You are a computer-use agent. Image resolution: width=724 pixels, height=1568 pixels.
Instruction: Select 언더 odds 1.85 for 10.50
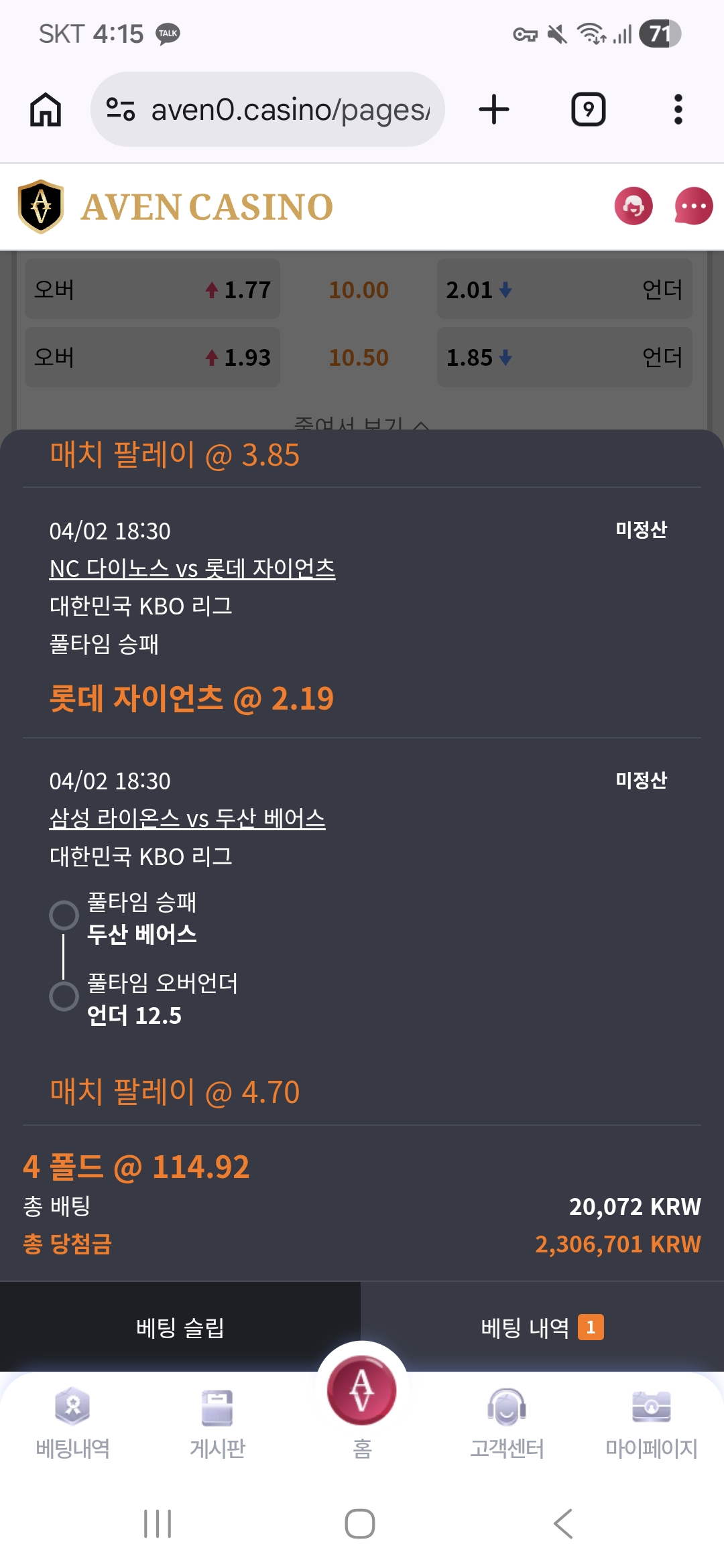[x=564, y=357]
